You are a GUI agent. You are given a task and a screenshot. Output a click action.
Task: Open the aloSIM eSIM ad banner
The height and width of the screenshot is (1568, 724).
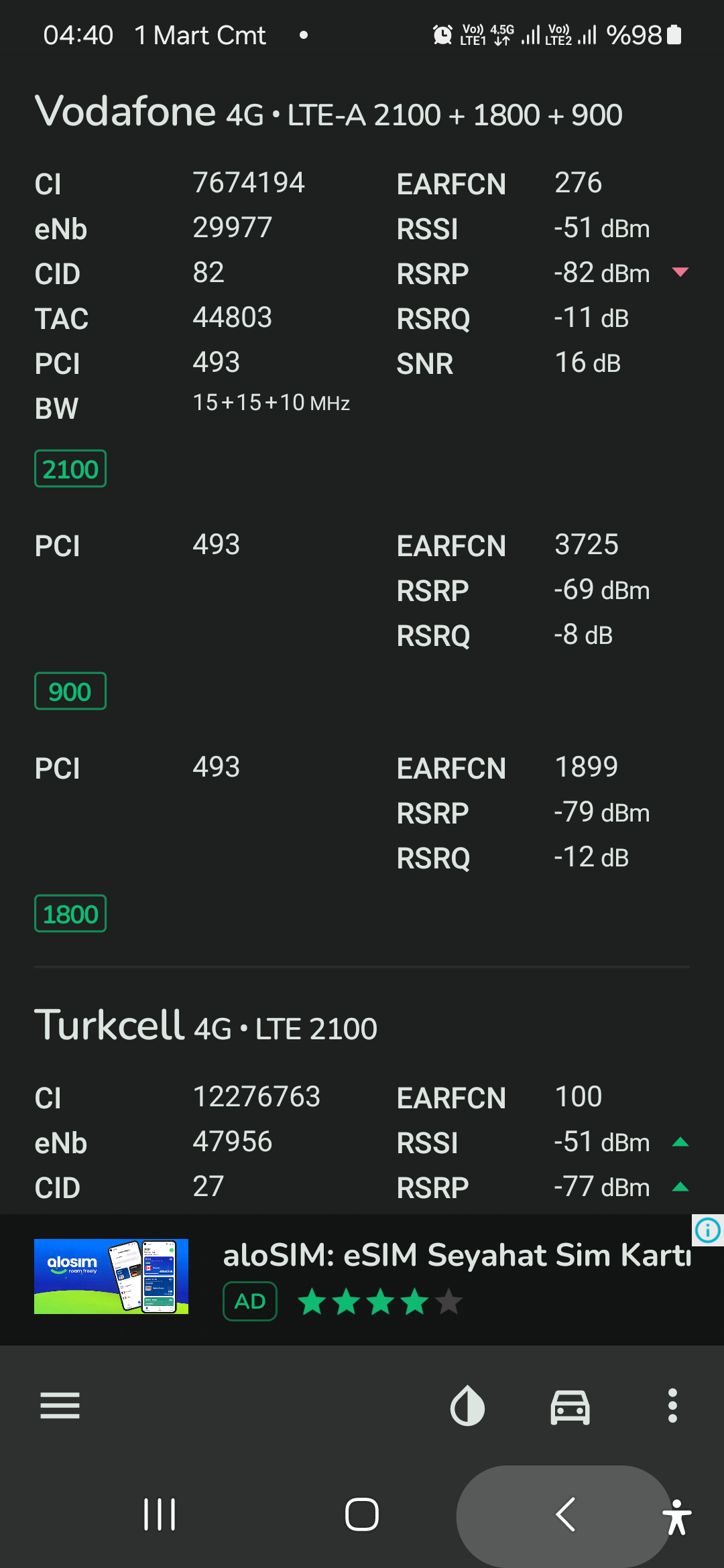pos(362,1279)
